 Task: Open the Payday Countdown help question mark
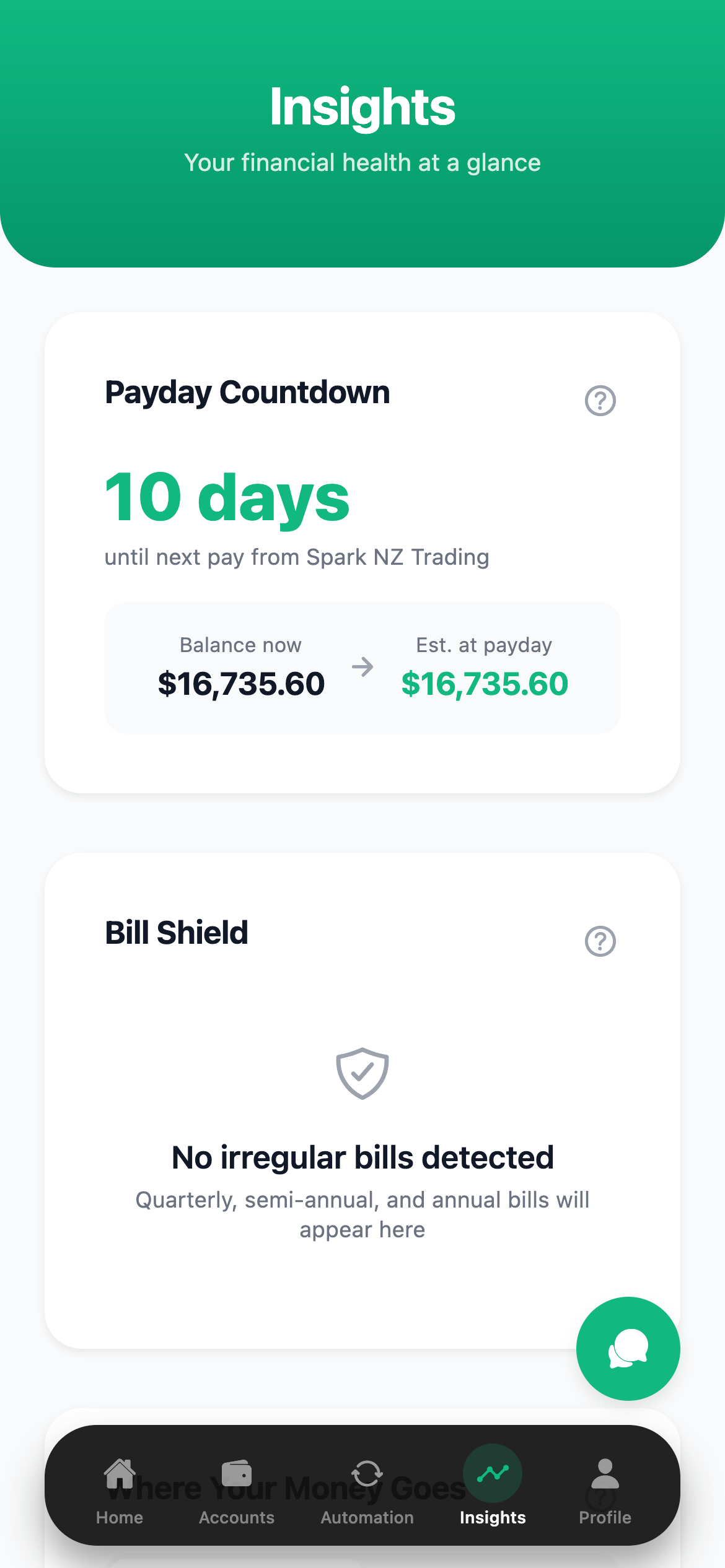pos(600,400)
